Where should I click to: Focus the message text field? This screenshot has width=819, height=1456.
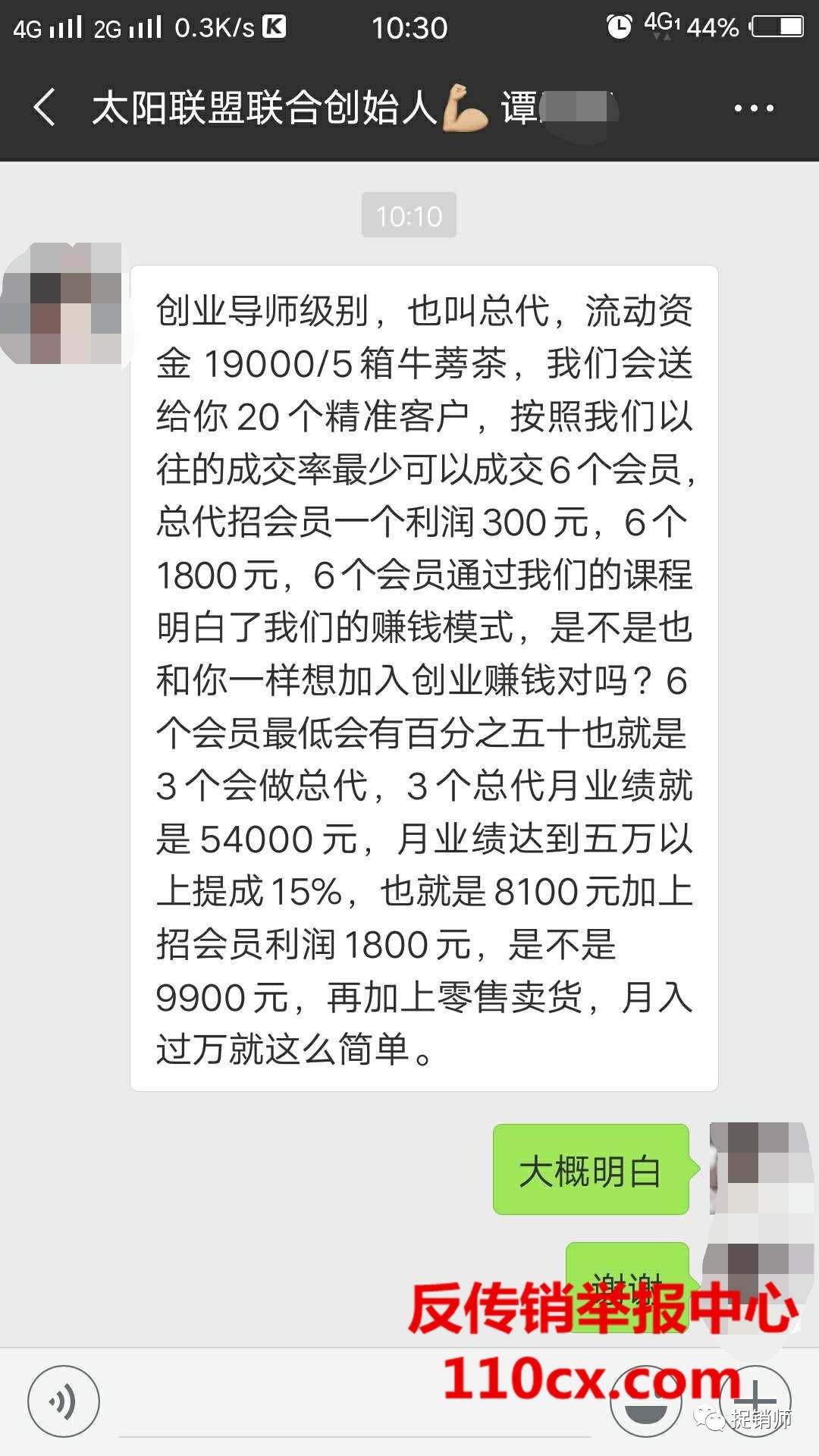coord(355,1403)
